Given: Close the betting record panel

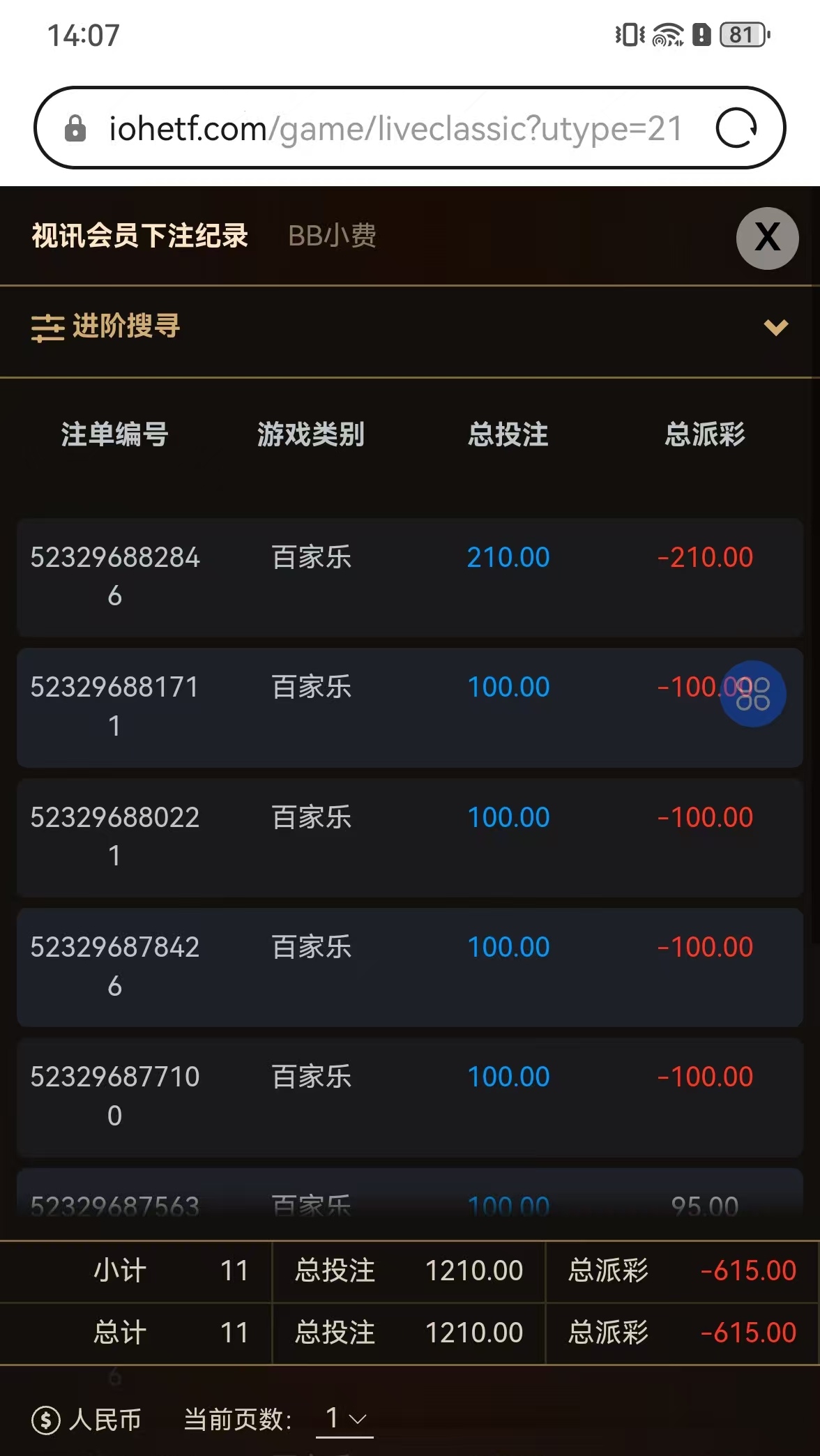Looking at the screenshot, I should 767,238.
